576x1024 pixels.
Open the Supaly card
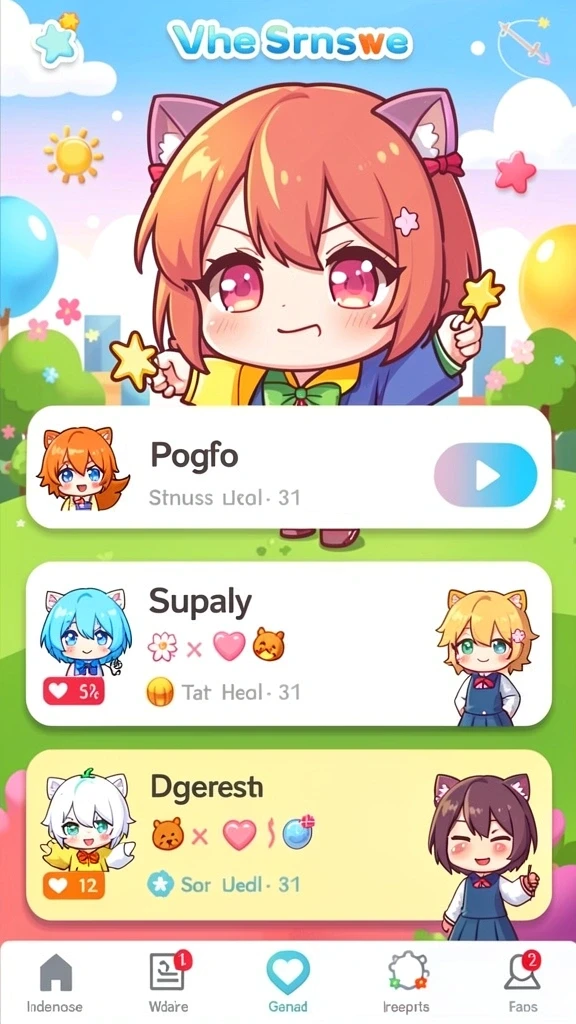click(x=289, y=643)
